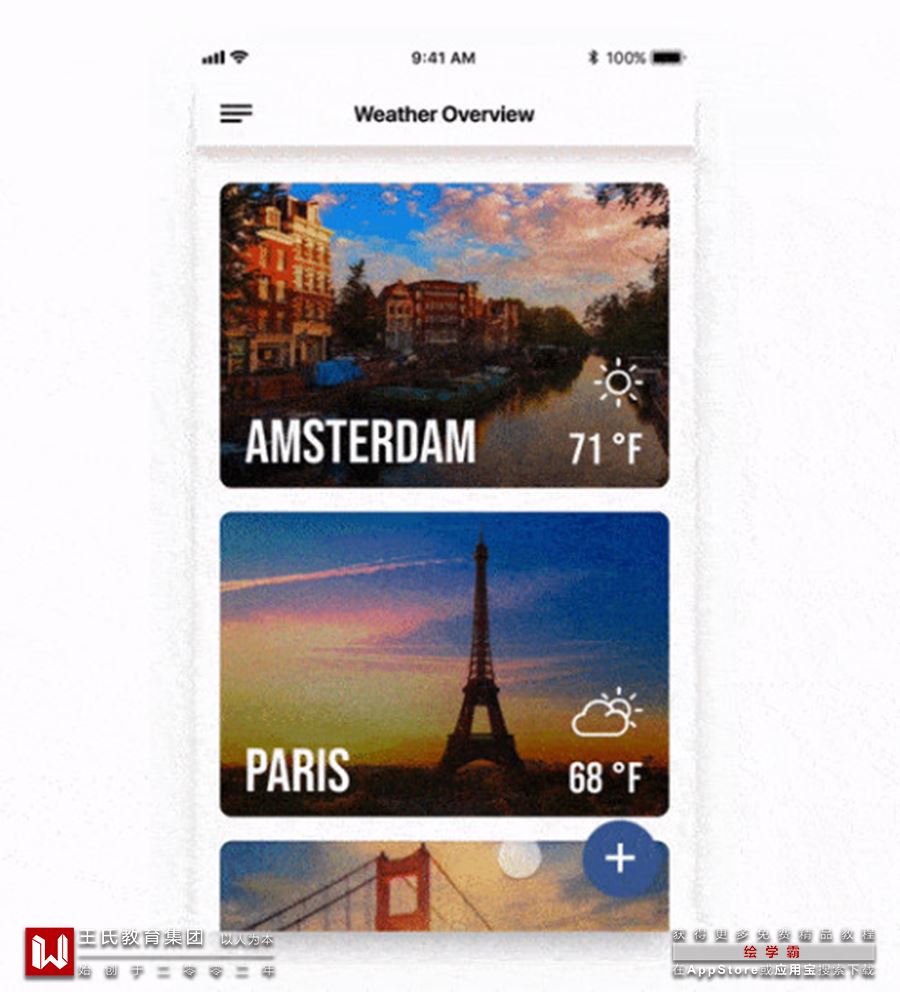Add a new city with plus button

coord(620,858)
